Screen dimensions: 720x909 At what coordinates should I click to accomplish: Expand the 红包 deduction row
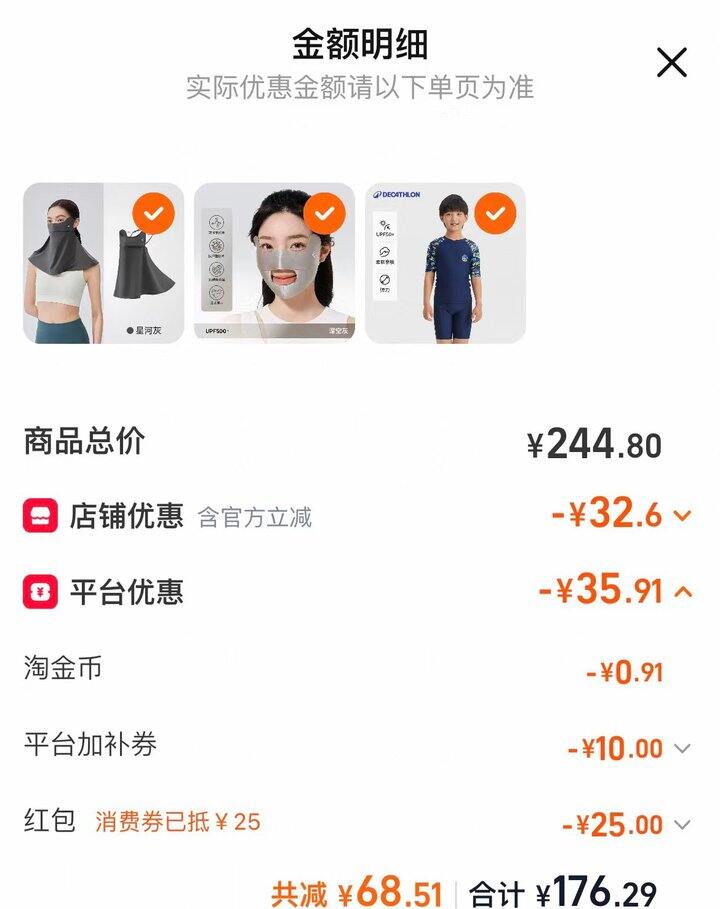tap(683, 825)
